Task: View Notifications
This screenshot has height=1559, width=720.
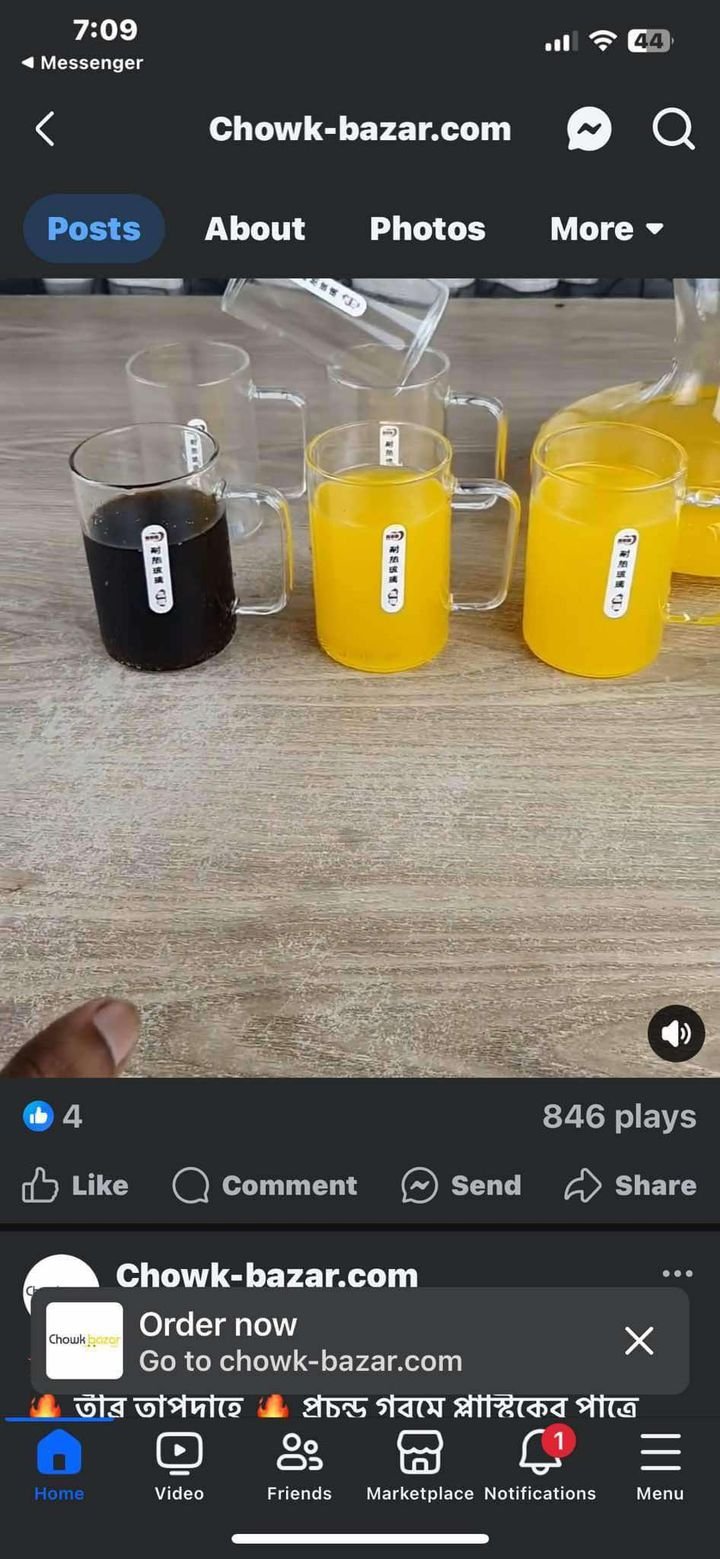Action: (540, 1465)
